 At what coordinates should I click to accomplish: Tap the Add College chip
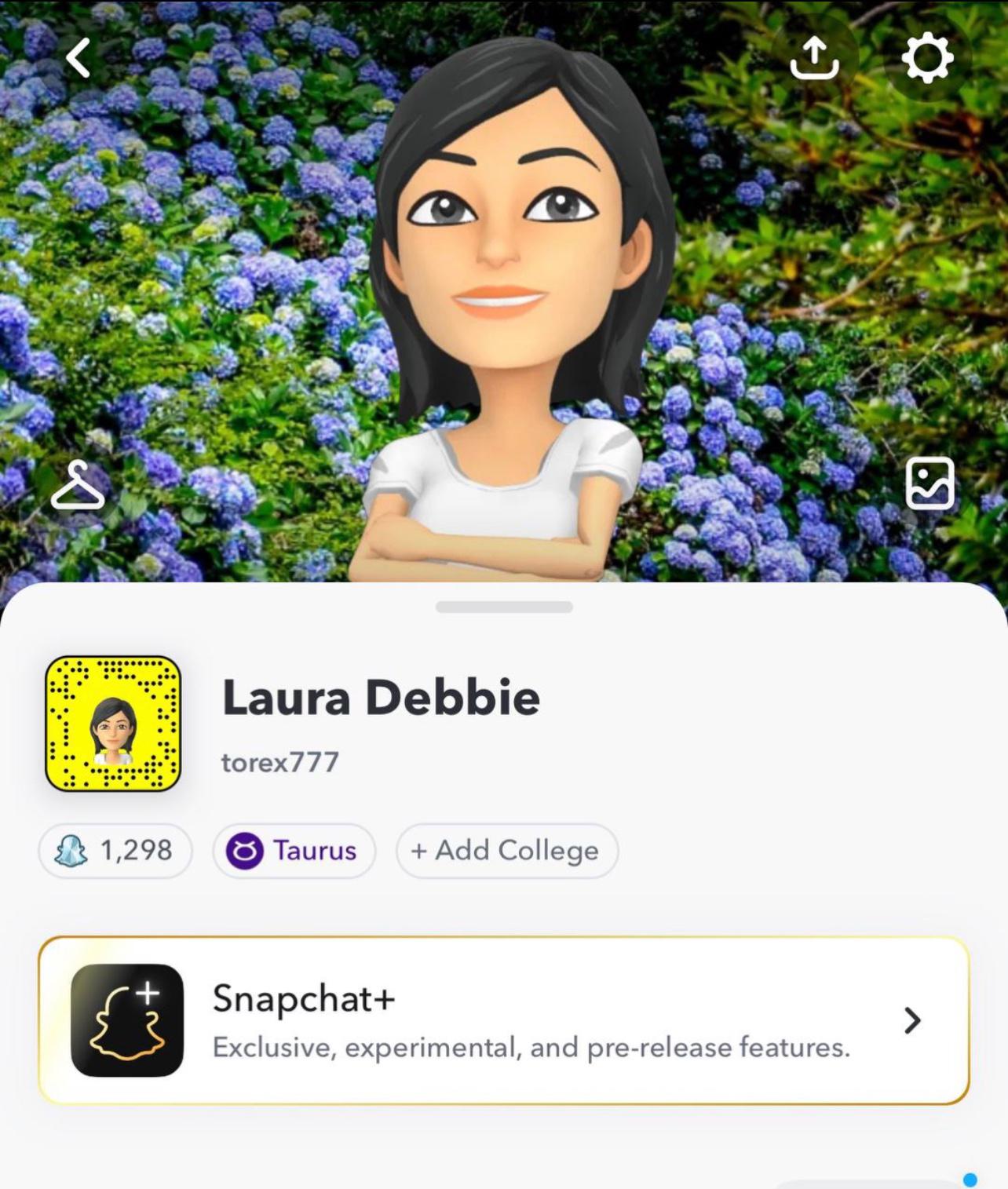point(506,851)
